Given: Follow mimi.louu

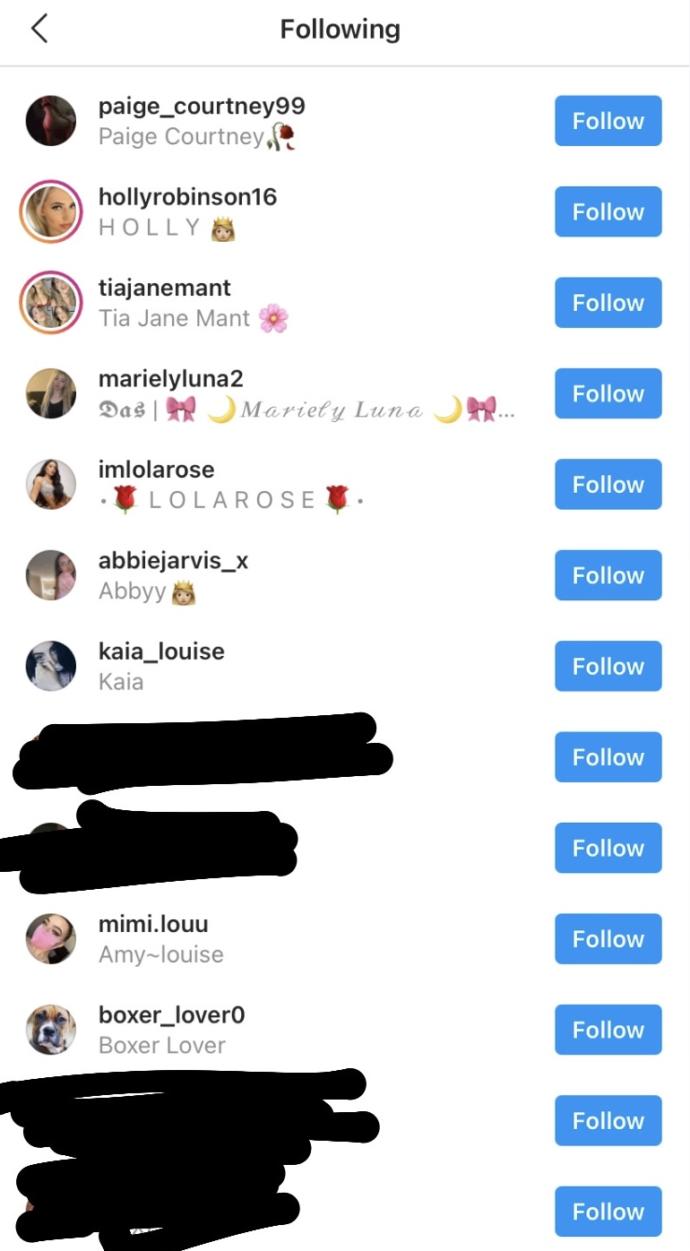Looking at the screenshot, I should pyautogui.click(x=608, y=939).
